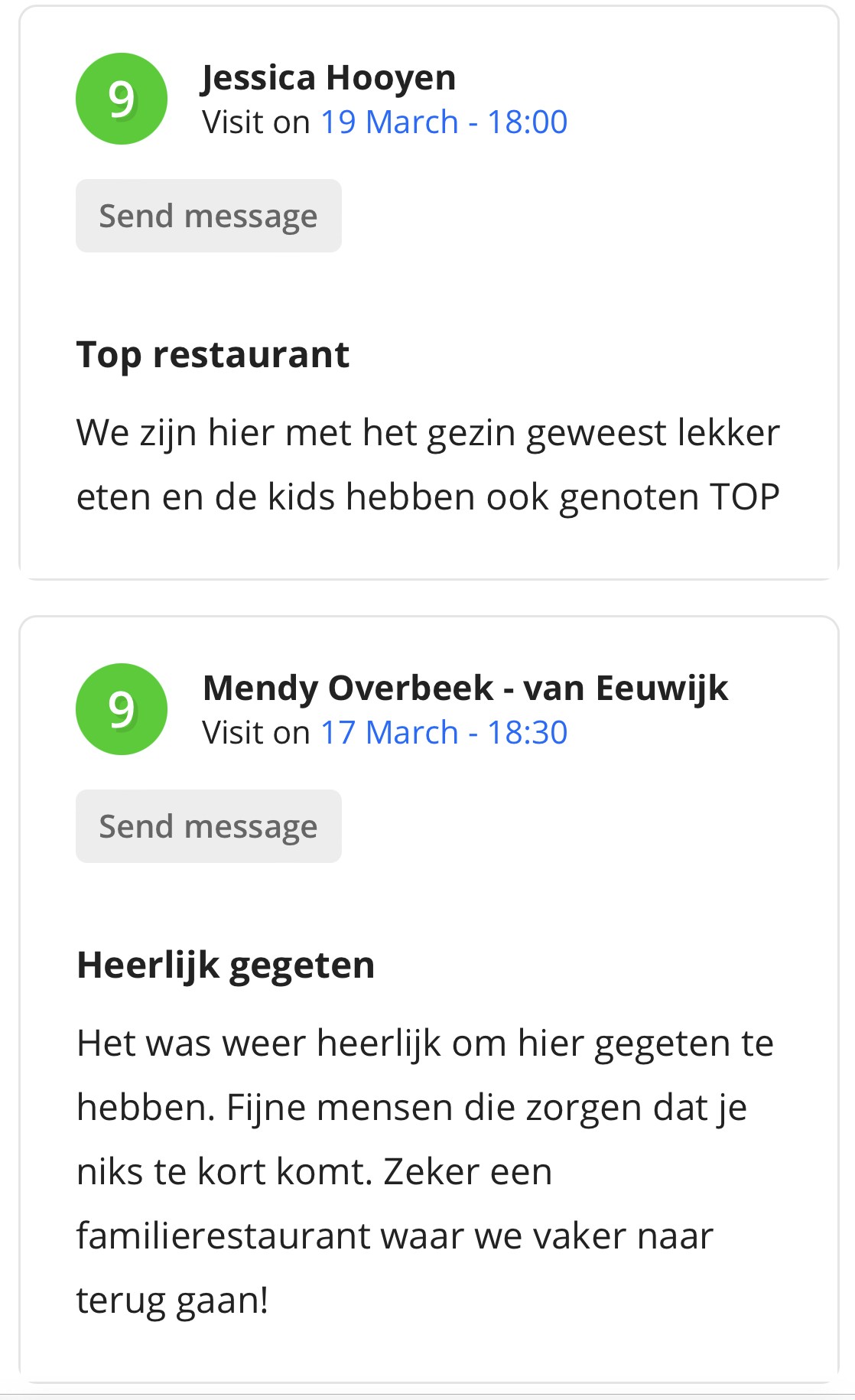Open visit link 17 March - 18:30

click(x=444, y=732)
